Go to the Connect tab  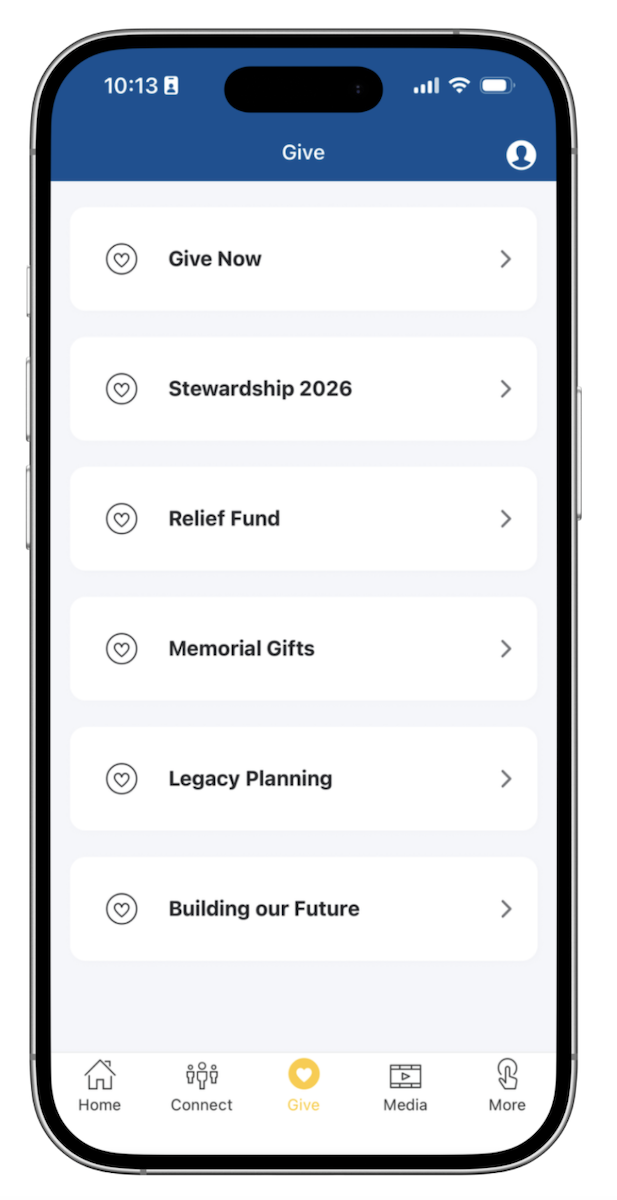pos(202,1086)
